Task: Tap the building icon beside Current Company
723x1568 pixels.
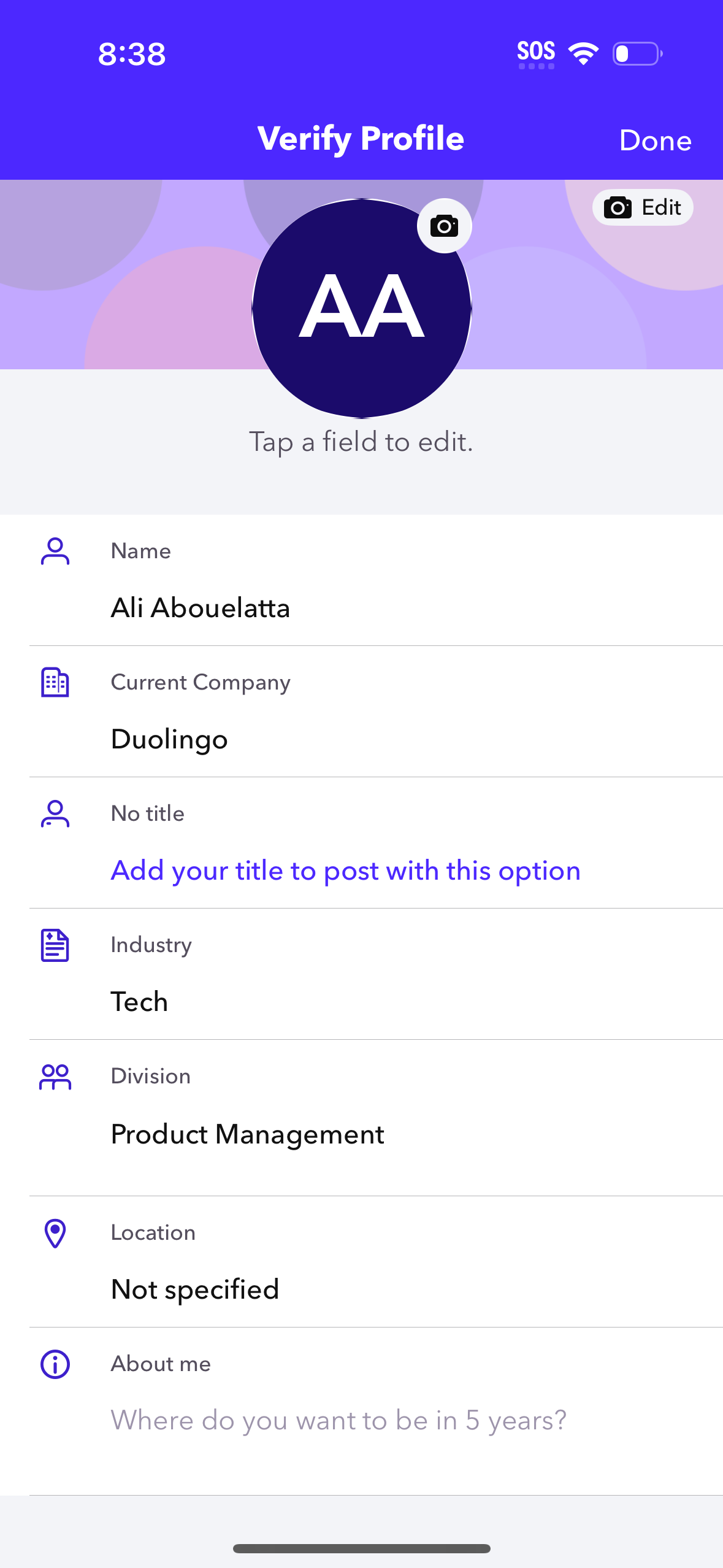Action: tap(55, 683)
